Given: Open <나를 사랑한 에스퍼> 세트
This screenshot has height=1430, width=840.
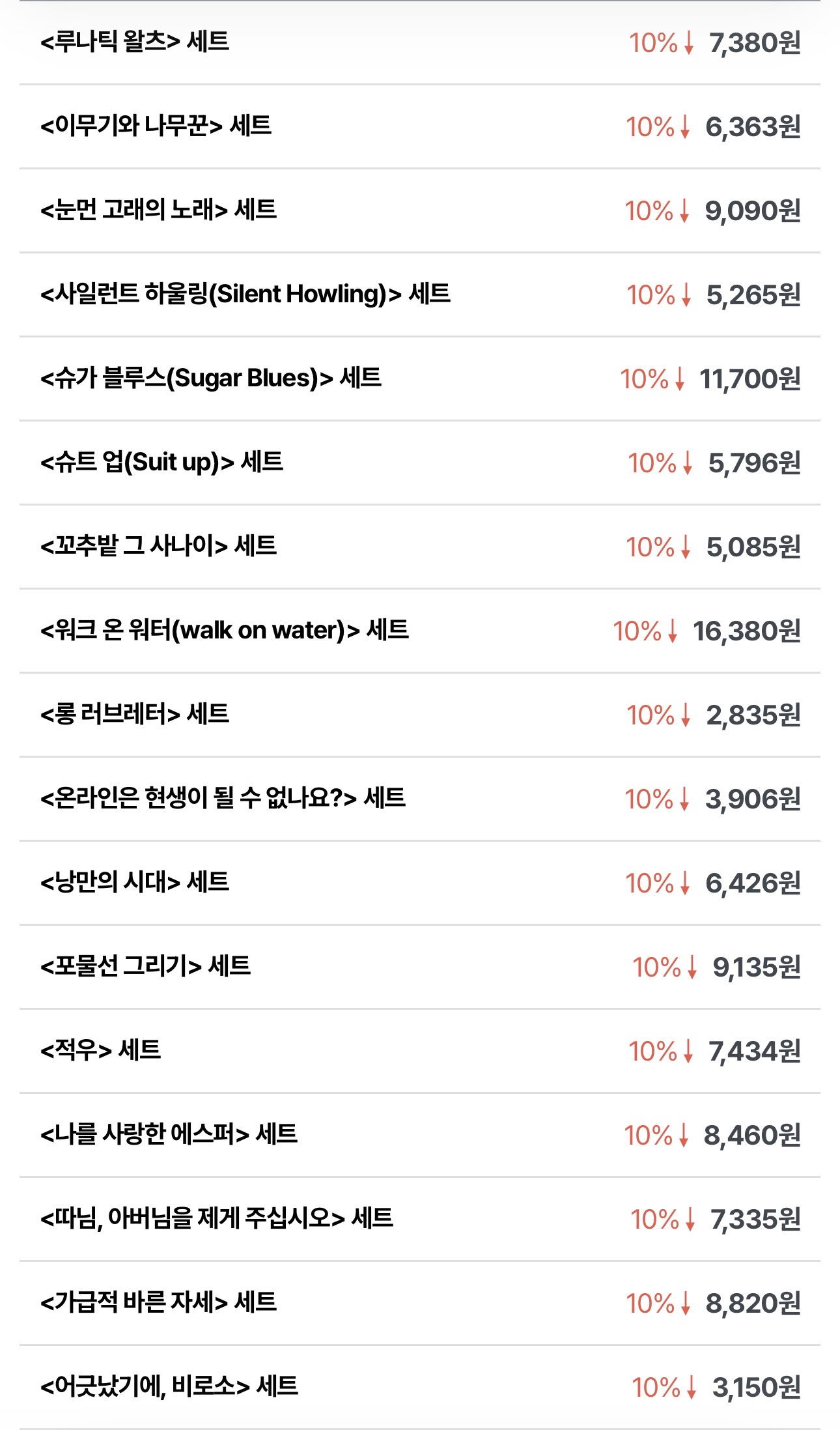Looking at the screenshot, I should pyautogui.click(x=420, y=1135).
